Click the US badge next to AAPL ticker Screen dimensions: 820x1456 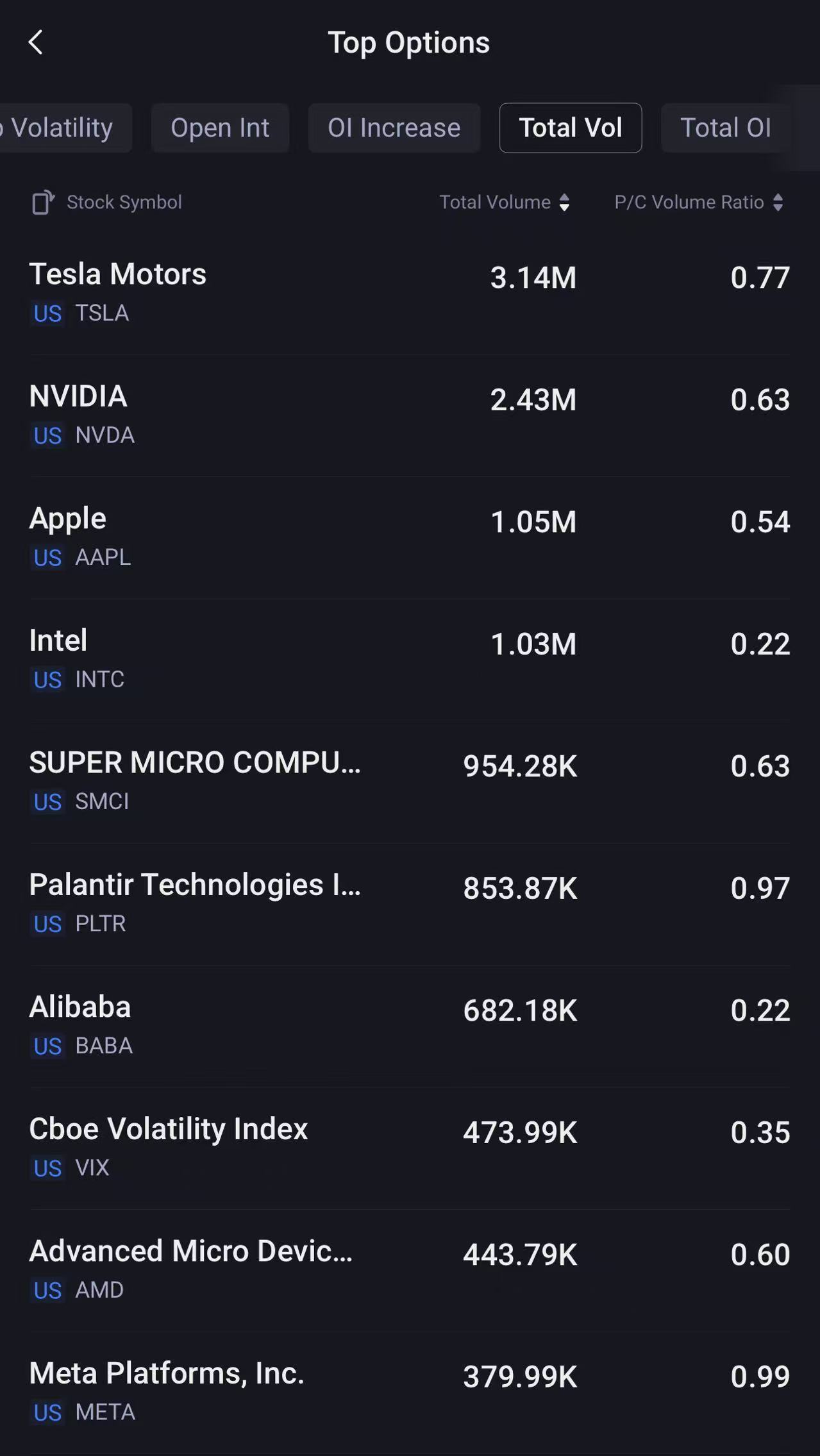click(x=46, y=558)
